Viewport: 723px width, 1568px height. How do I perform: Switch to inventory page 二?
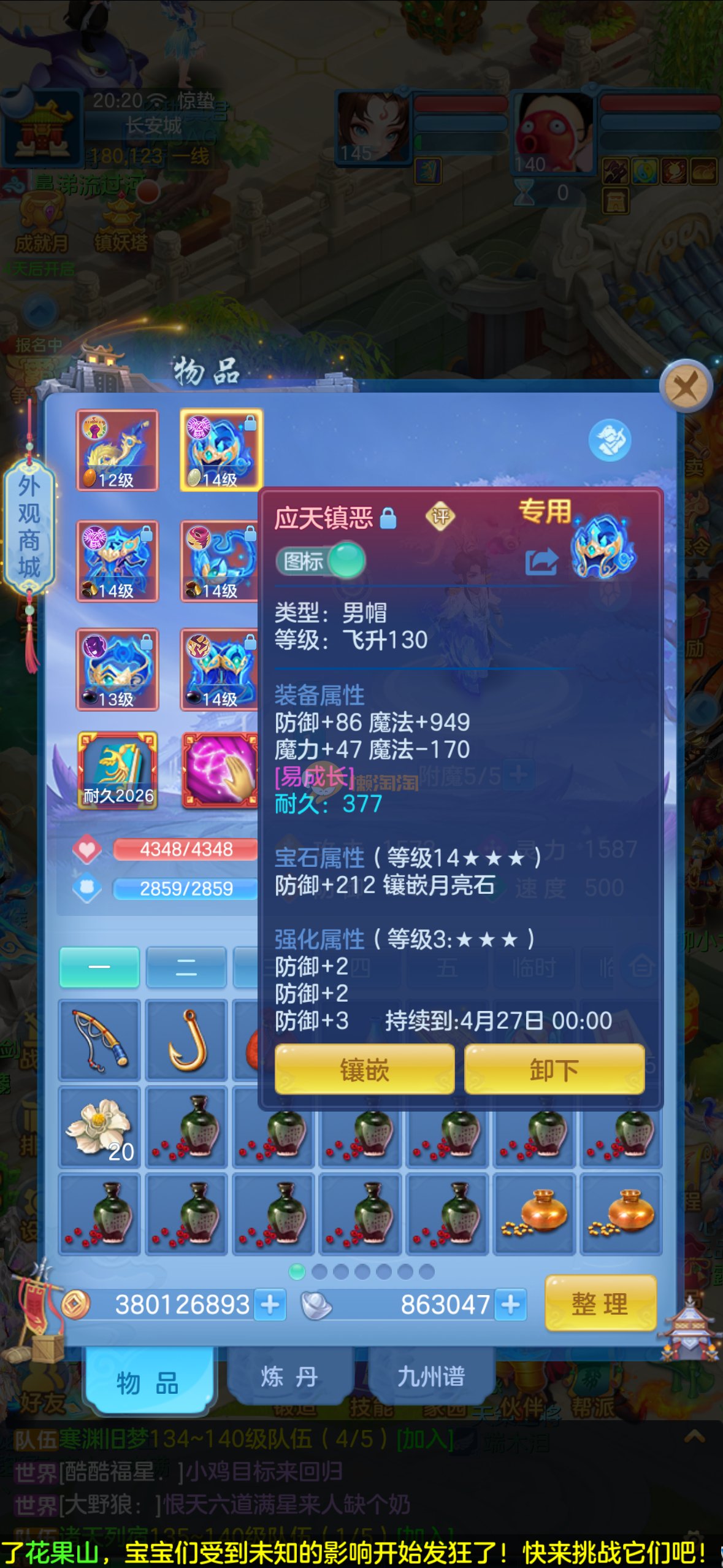coord(186,967)
